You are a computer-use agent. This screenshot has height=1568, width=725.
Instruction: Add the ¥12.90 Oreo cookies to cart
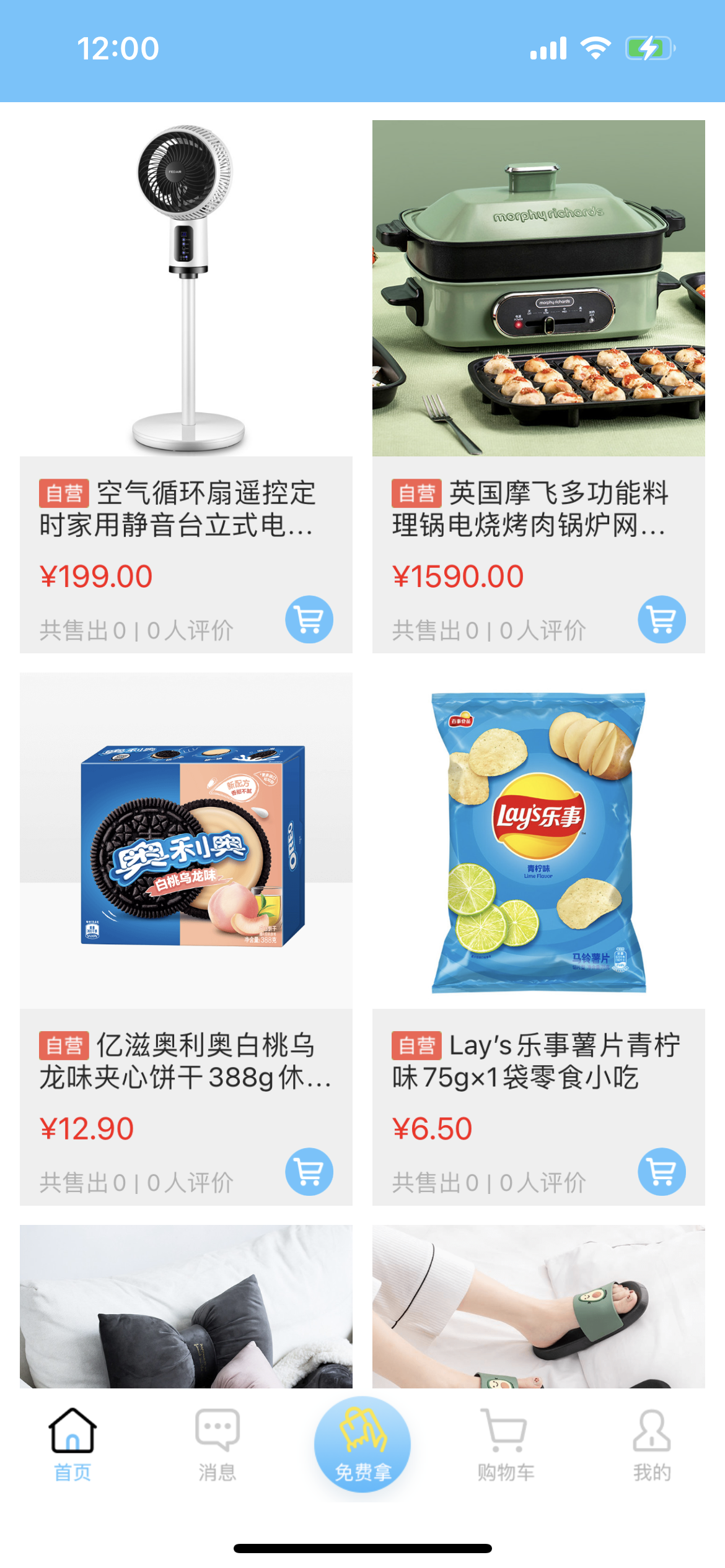pos(309,1172)
